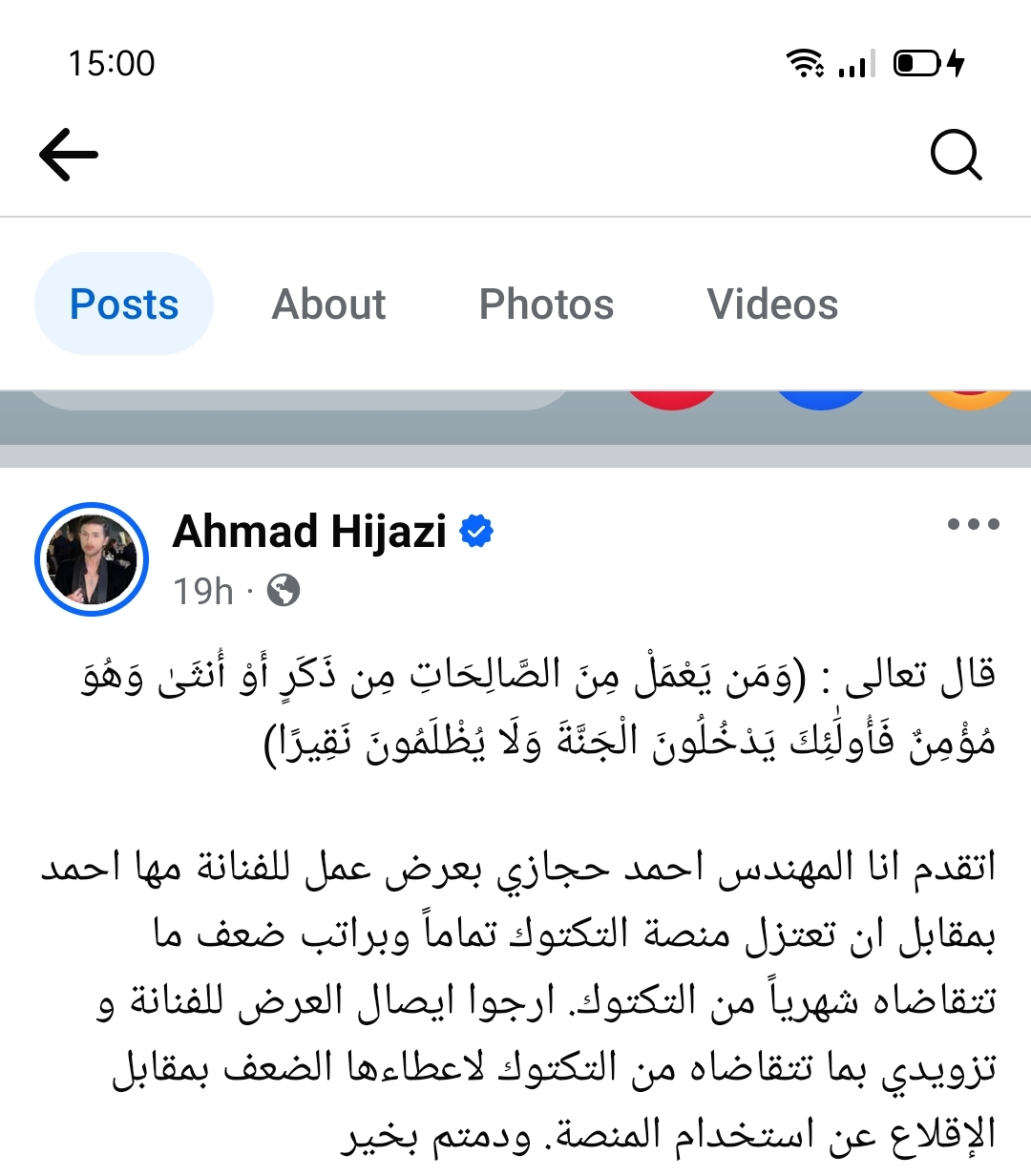Switch to the Videos tab
Screen dimensions: 1031x1176
click(772, 304)
